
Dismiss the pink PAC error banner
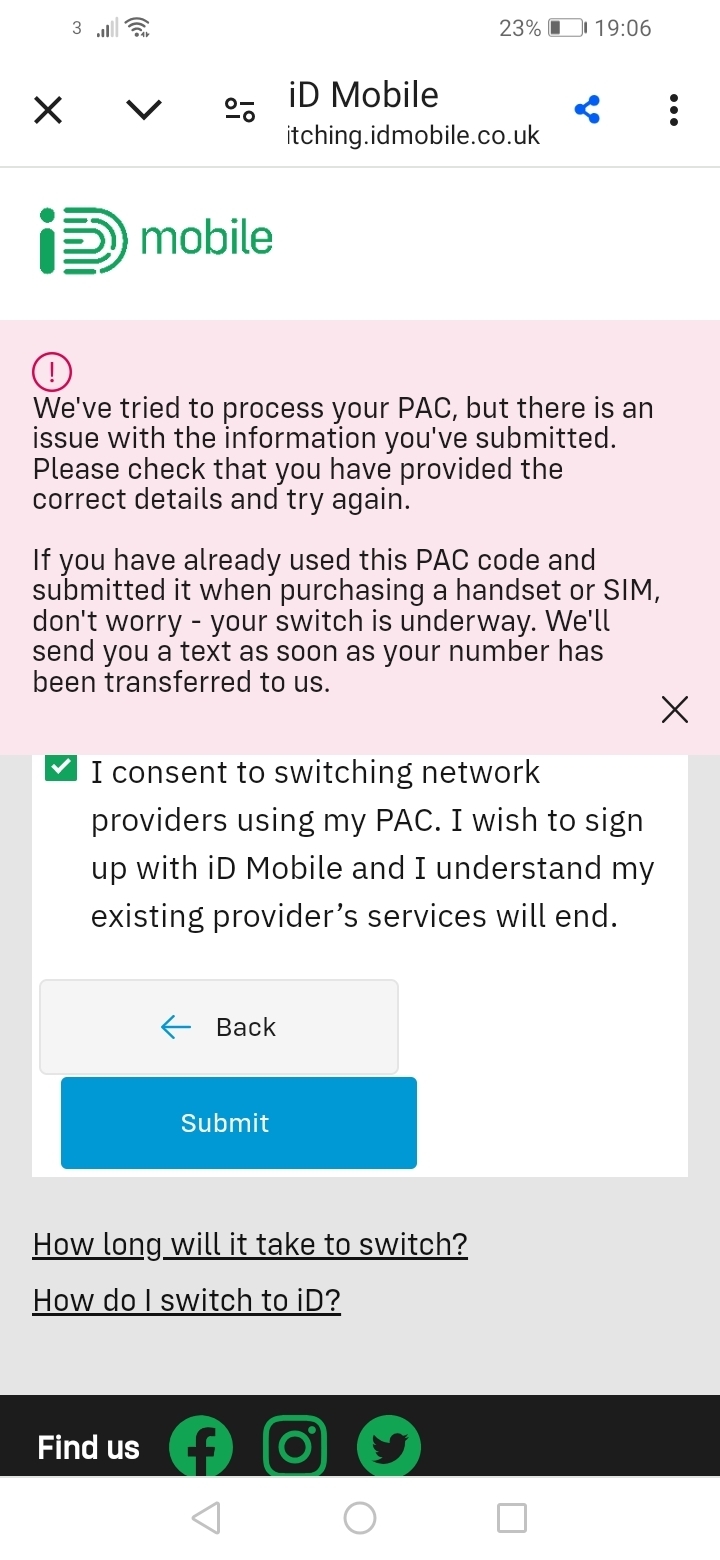click(675, 710)
